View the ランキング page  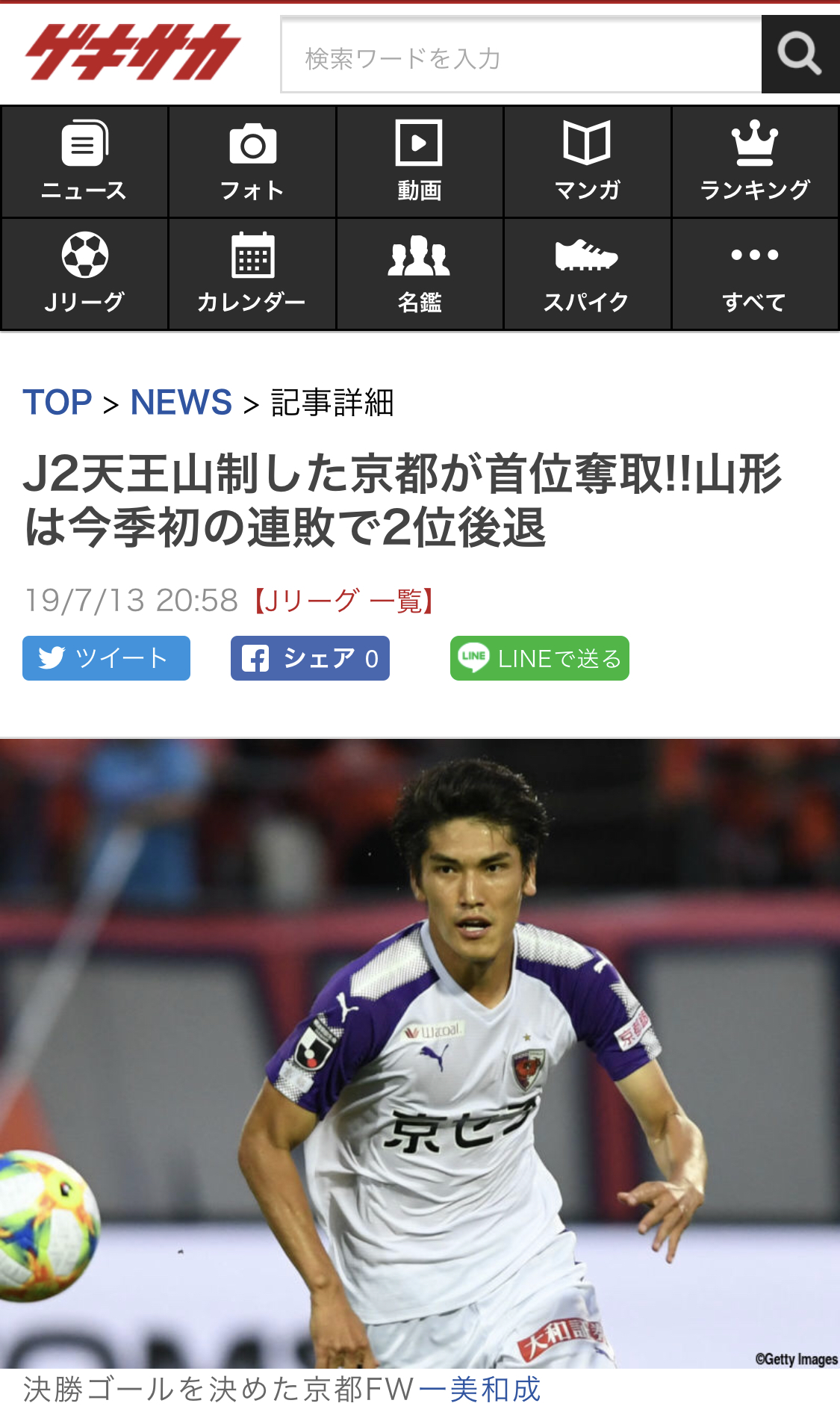[755, 161]
